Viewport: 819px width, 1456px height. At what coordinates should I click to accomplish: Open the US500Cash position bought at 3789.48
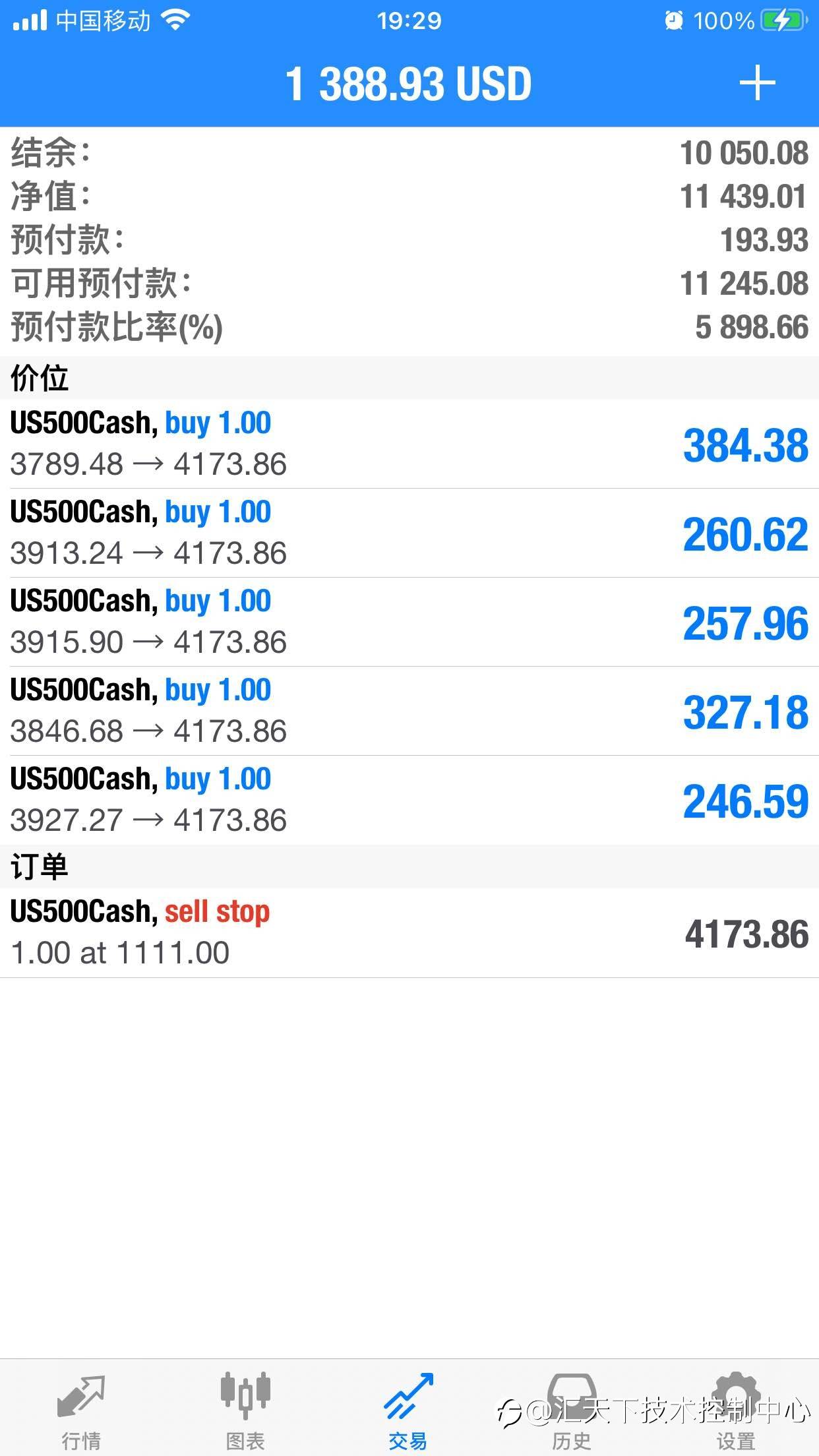(x=409, y=444)
